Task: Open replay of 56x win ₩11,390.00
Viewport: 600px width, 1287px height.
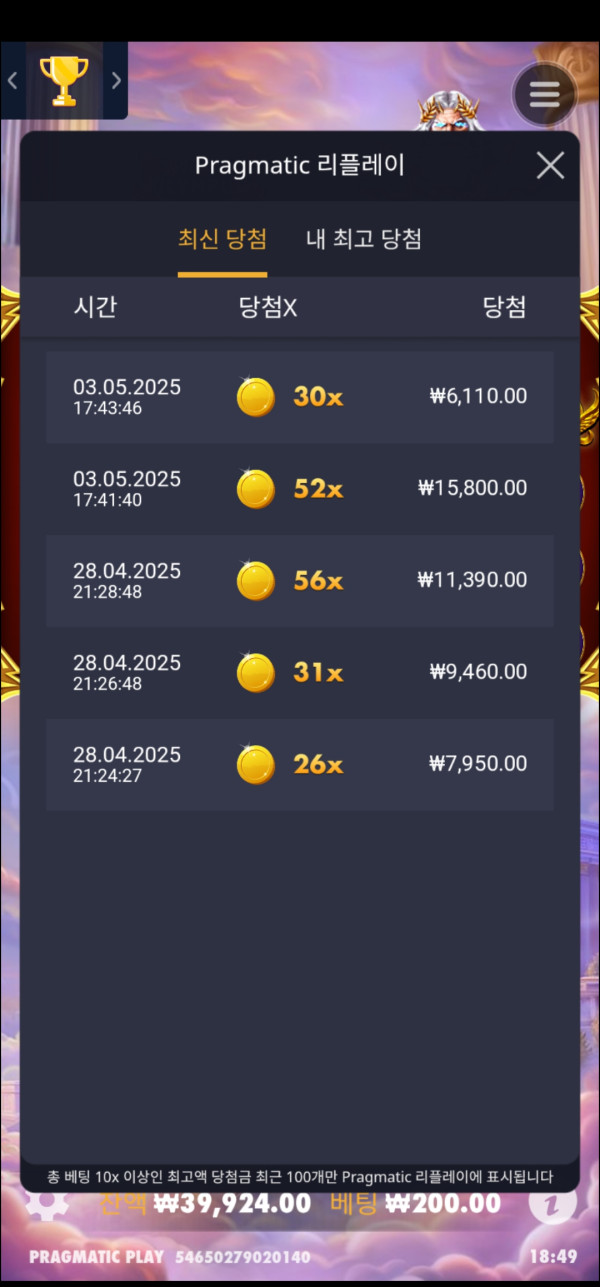Action: pyautogui.click(x=299, y=581)
